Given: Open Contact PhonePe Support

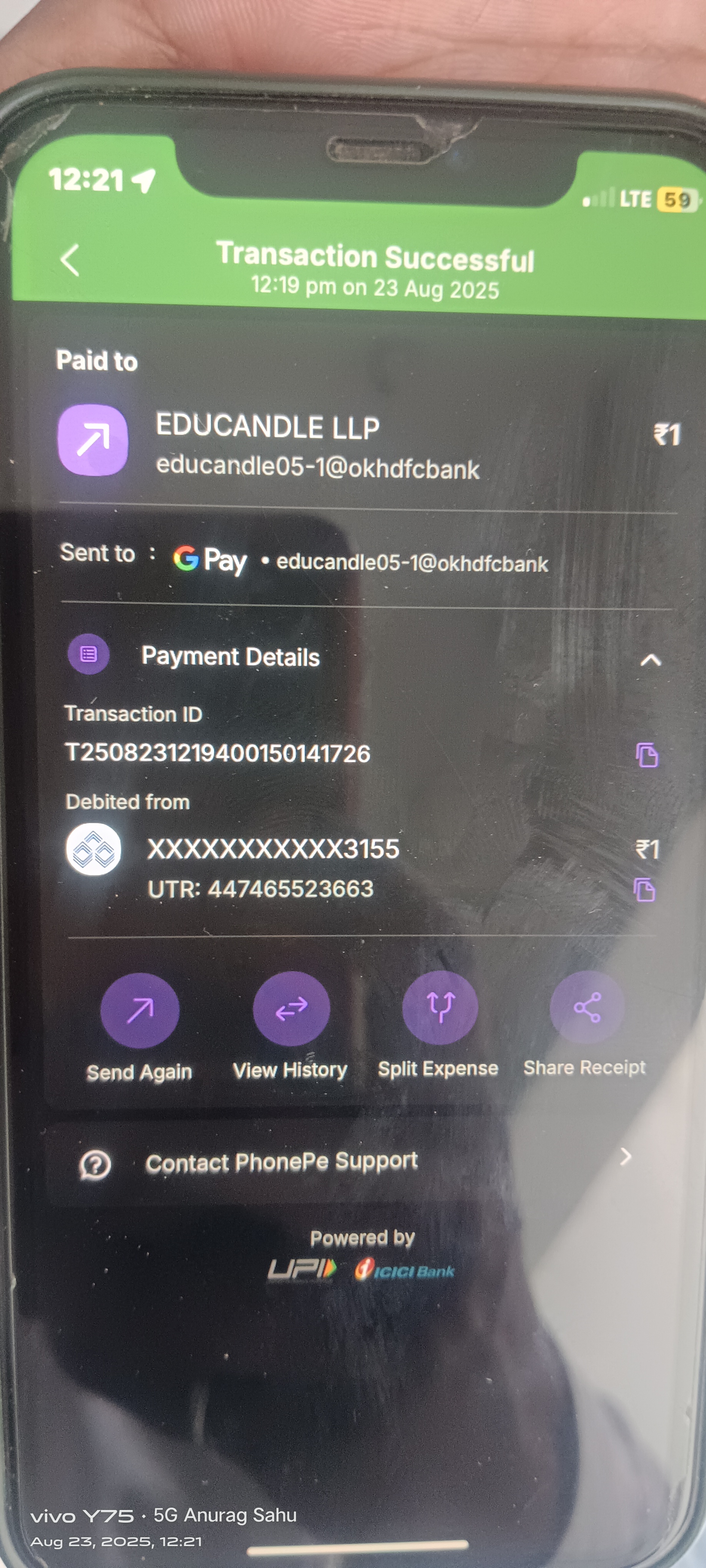Looking at the screenshot, I should coord(353,1161).
